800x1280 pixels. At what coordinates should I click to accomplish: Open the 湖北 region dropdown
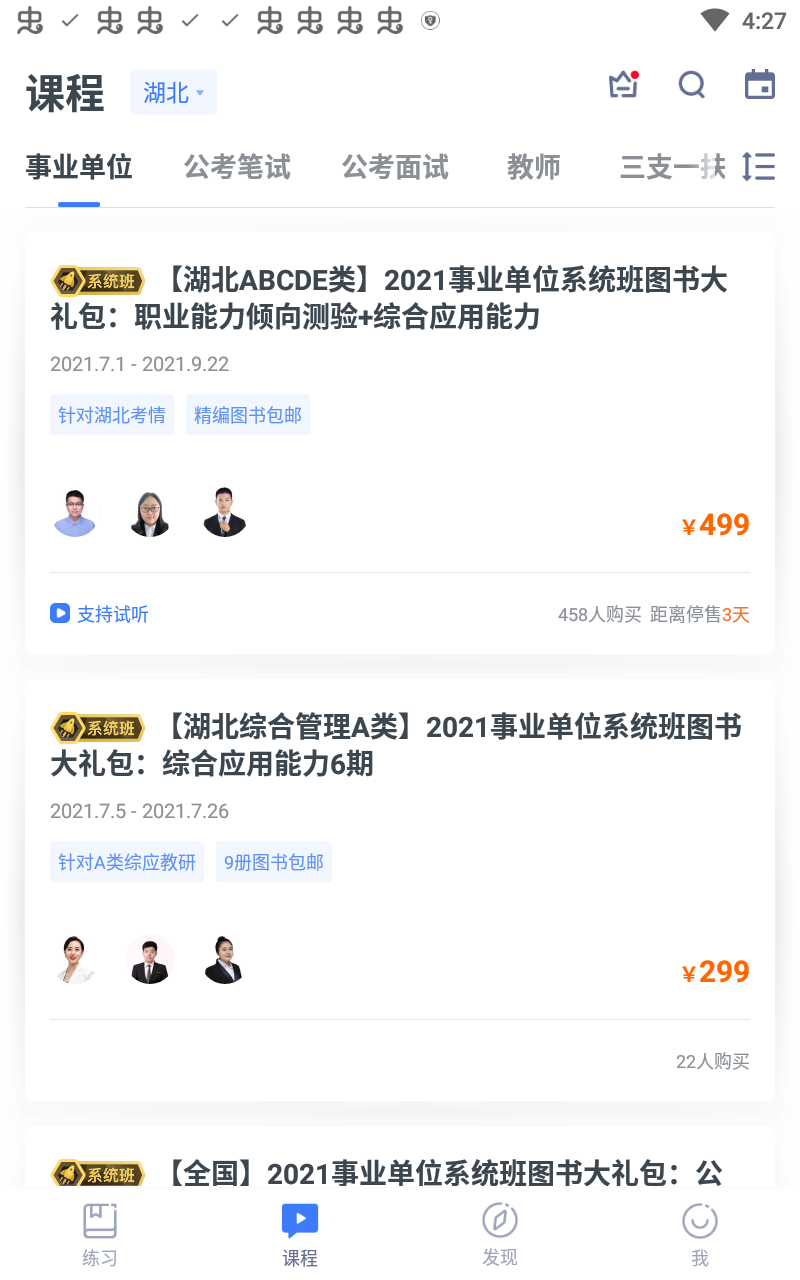pyautogui.click(x=173, y=93)
